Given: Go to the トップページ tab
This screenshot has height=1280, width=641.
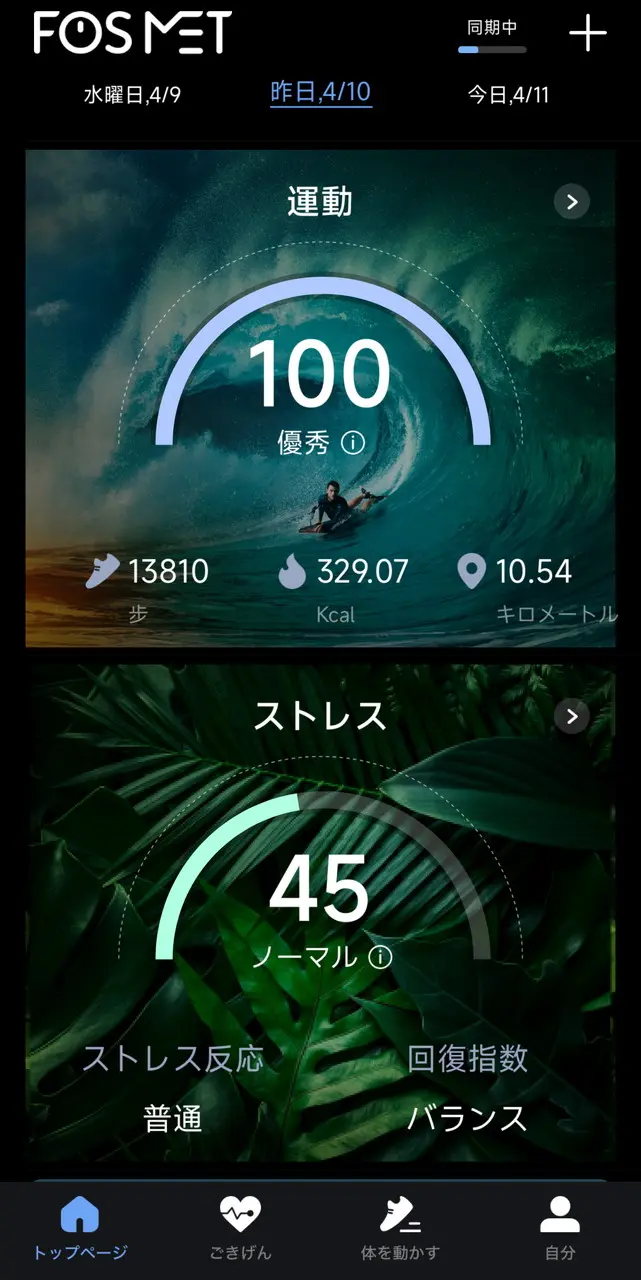Looking at the screenshot, I should [80, 1229].
